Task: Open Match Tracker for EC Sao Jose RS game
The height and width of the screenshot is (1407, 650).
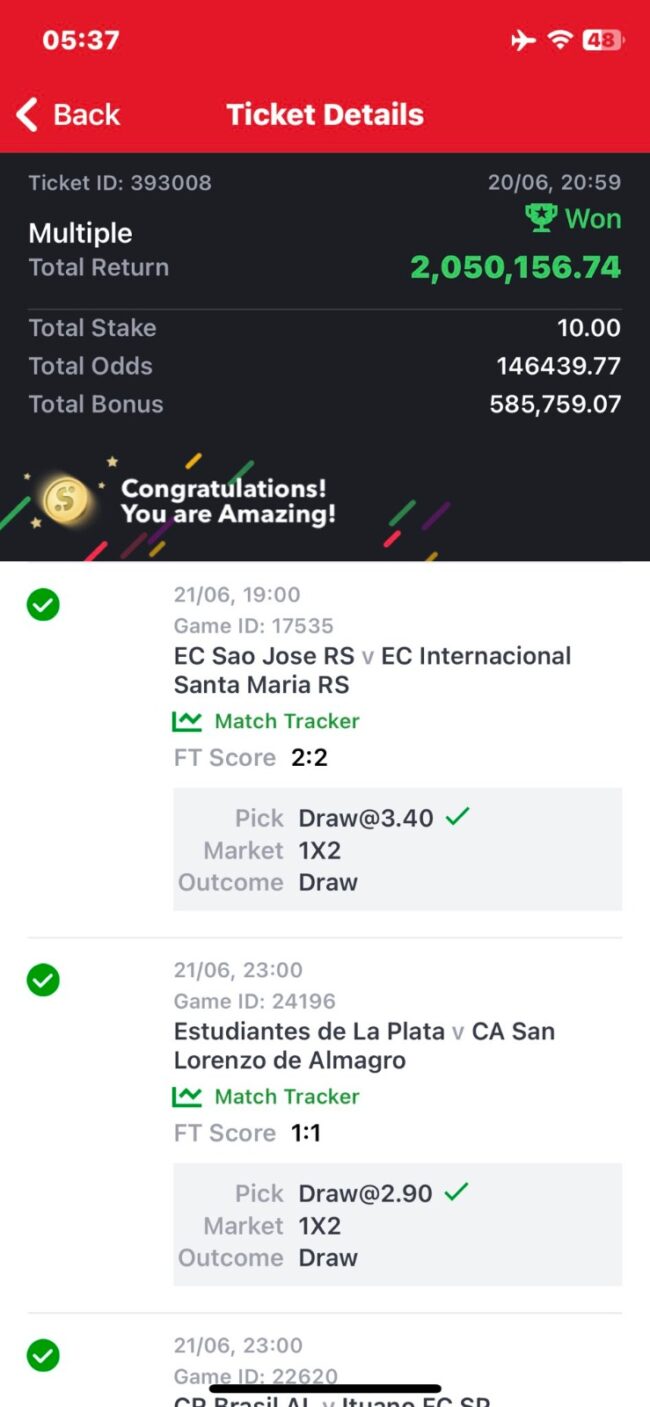Action: (x=266, y=721)
